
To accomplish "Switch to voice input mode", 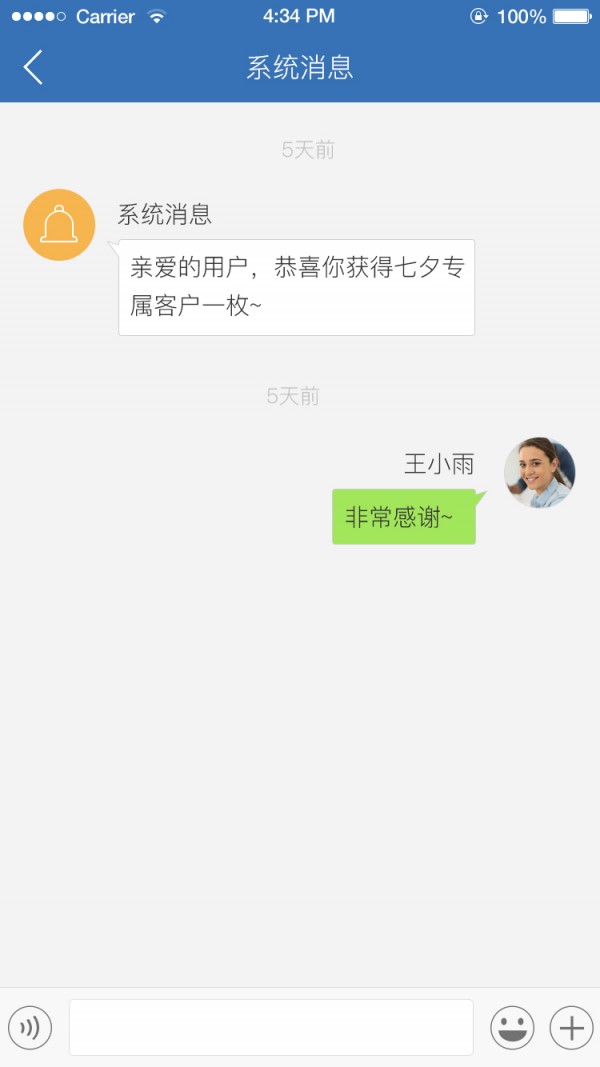I will pos(30,1027).
